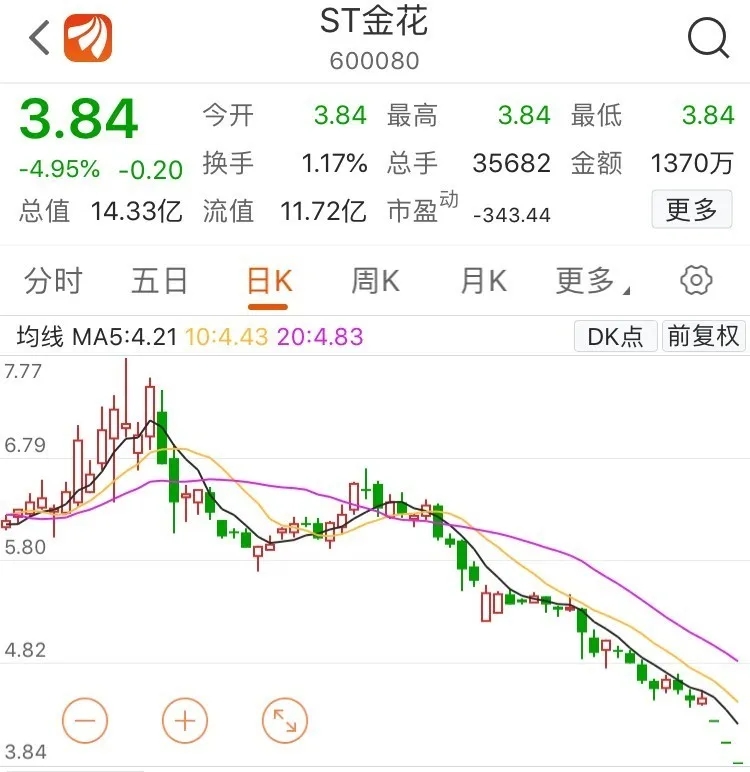This screenshot has width=750, height=772.
Task: Switch to the 月K chart tab
Action: tap(484, 282)
